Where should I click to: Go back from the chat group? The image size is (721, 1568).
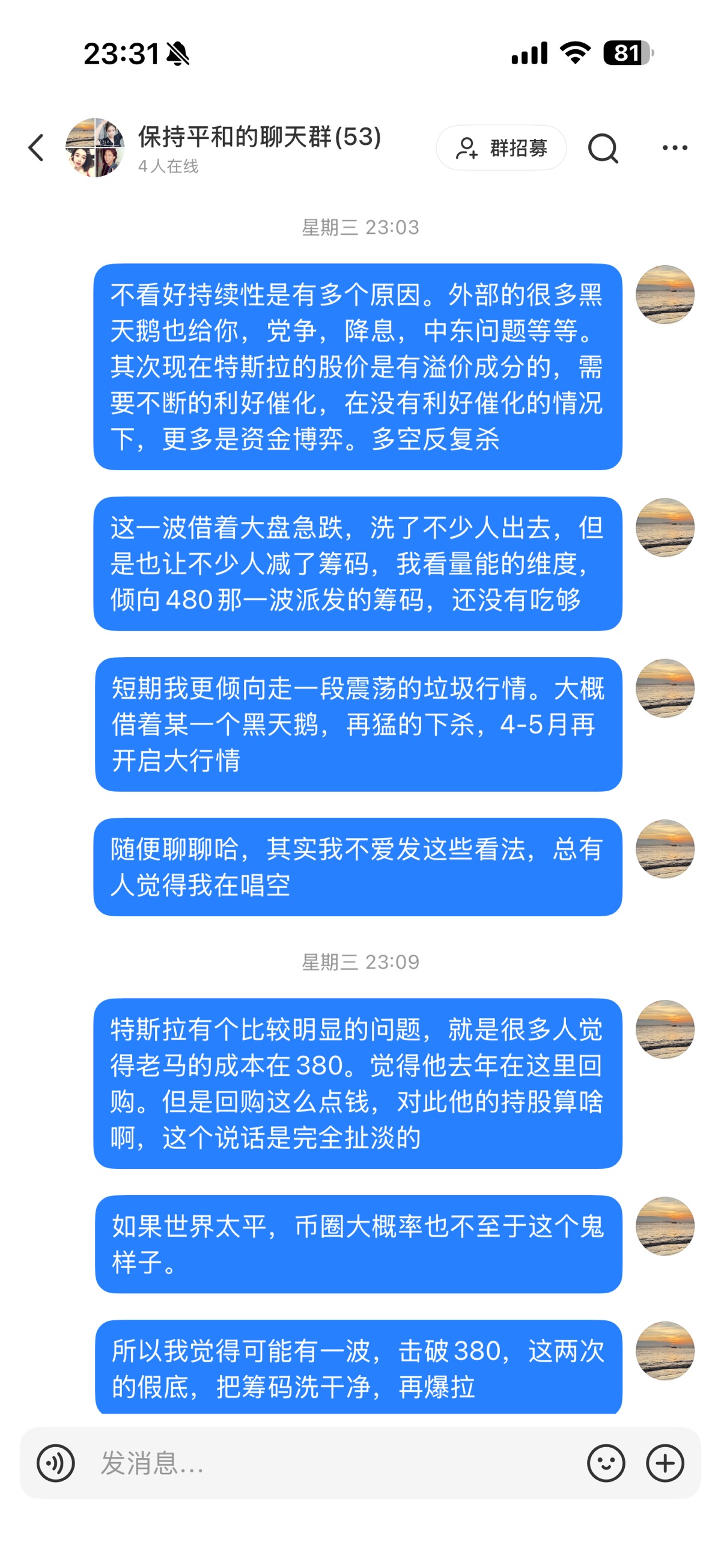37,148
